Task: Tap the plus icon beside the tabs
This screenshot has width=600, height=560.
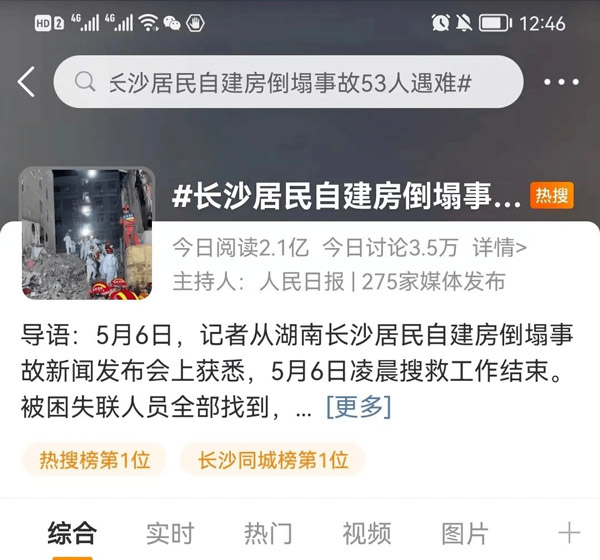Action: [568, 533]
